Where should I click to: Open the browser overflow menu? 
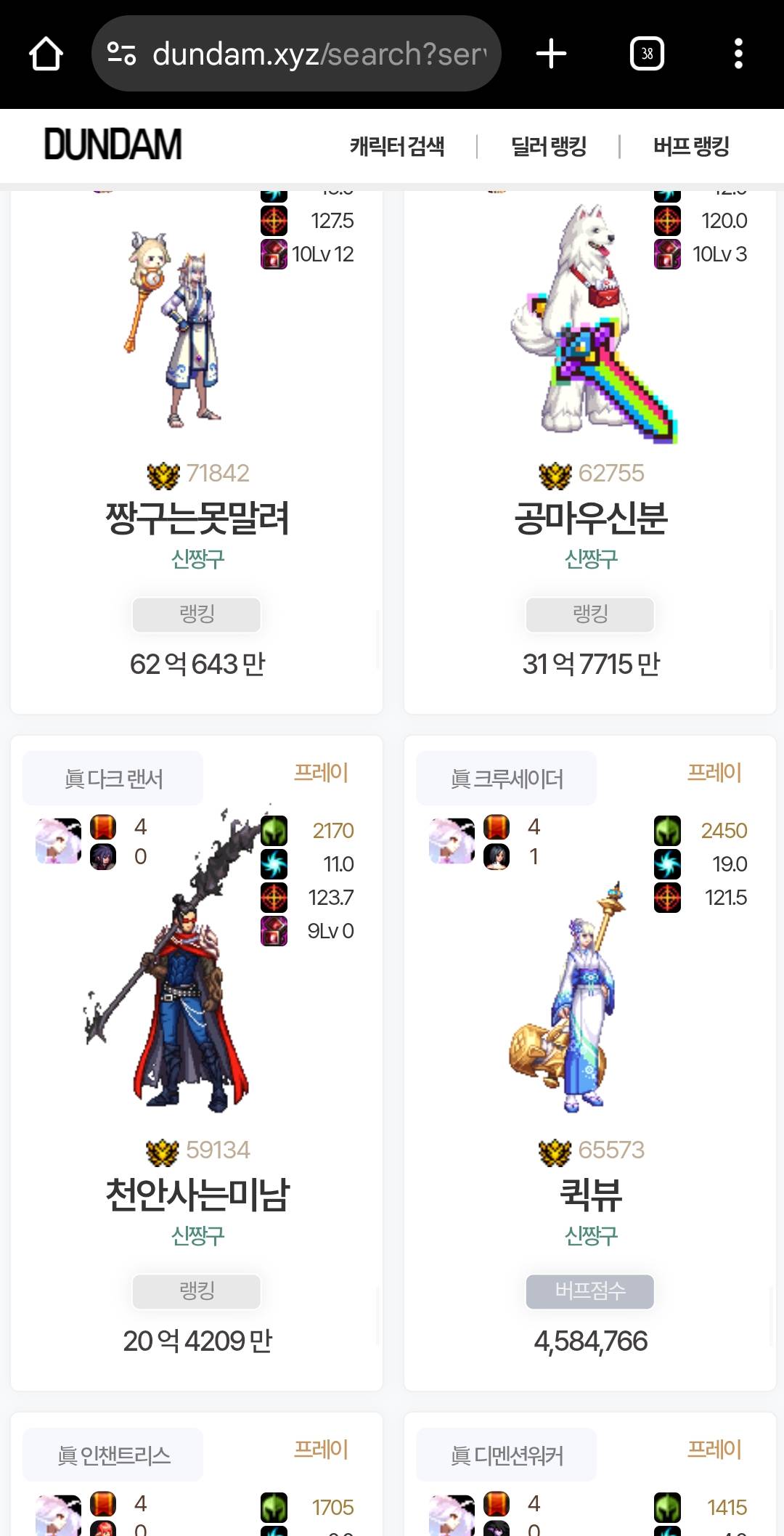point(738,54)
